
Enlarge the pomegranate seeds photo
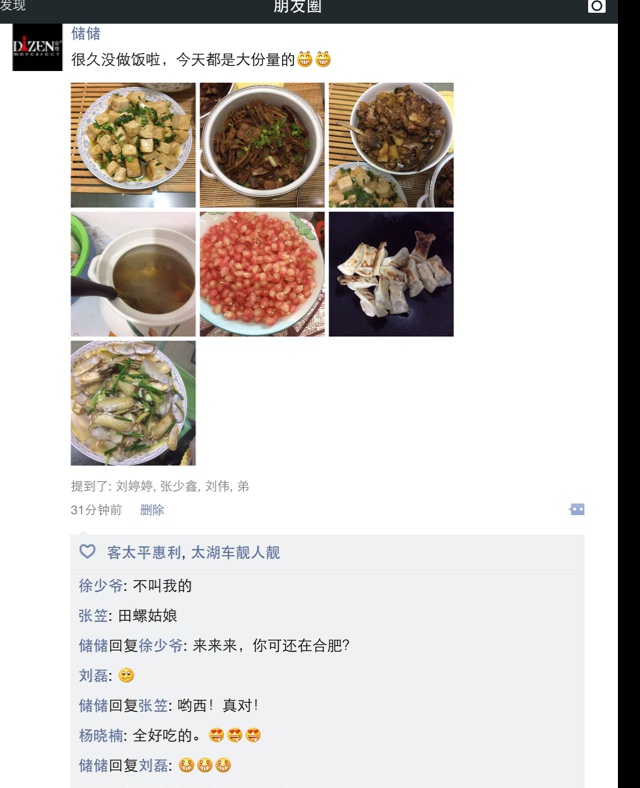(x=262, y=274)
